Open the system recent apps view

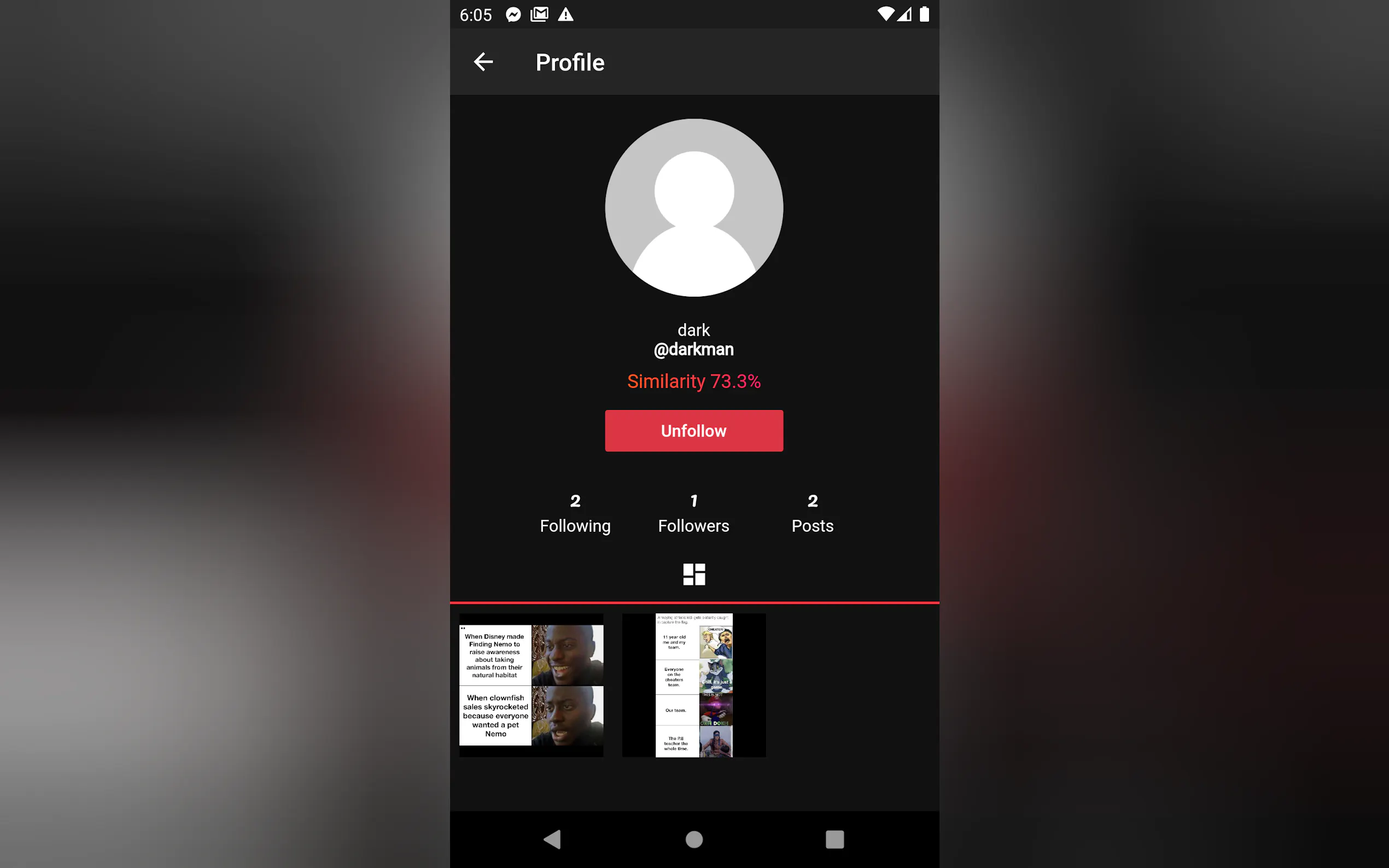pos(834,839)
